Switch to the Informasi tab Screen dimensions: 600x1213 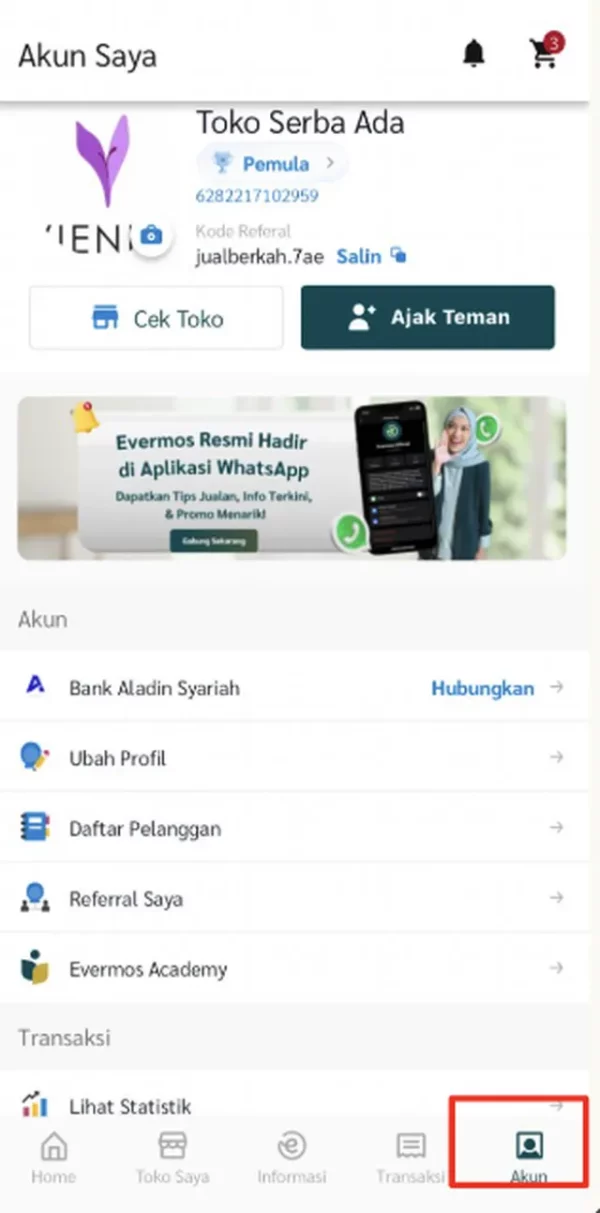(x=291, y=1157)
